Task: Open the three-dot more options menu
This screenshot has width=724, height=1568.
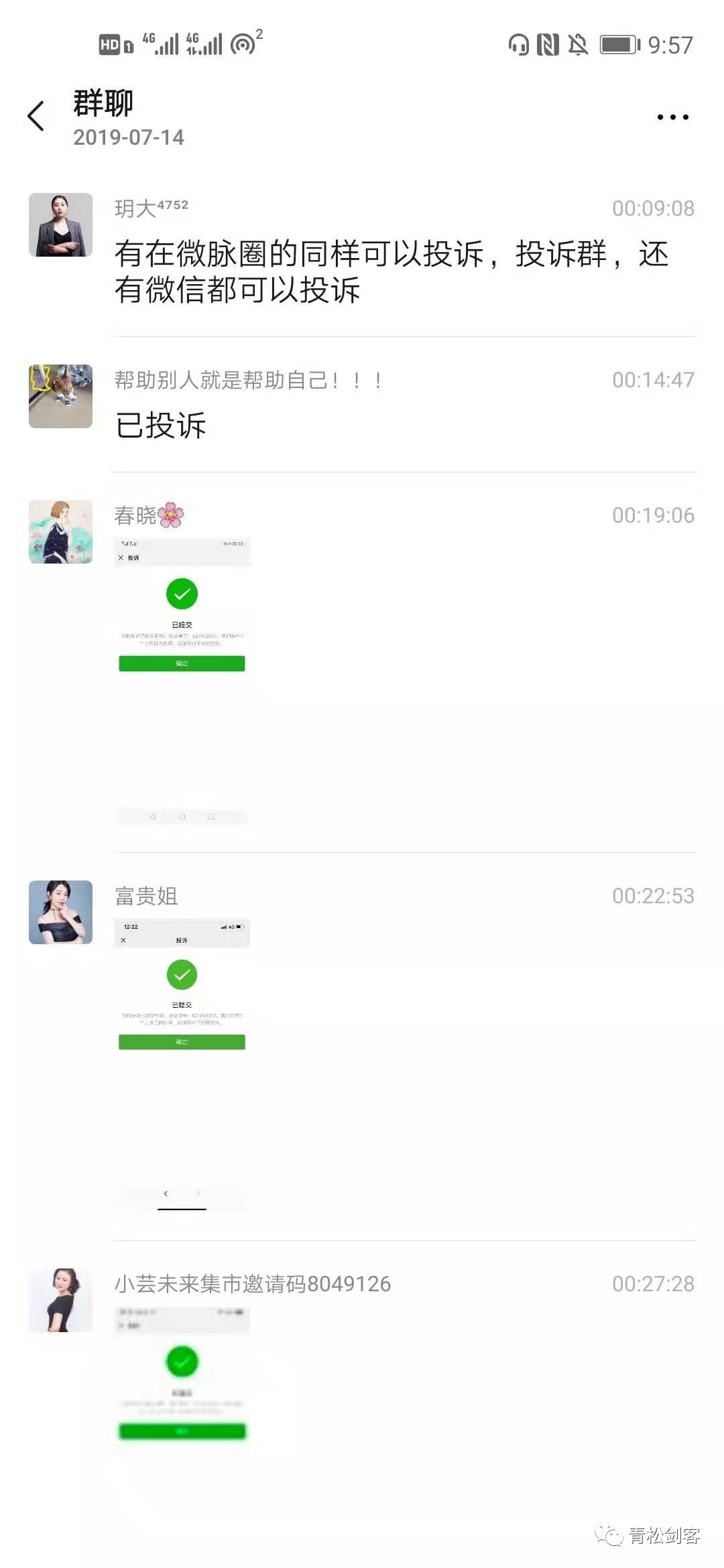Action: pyautogui.click(x=672, y=117)
